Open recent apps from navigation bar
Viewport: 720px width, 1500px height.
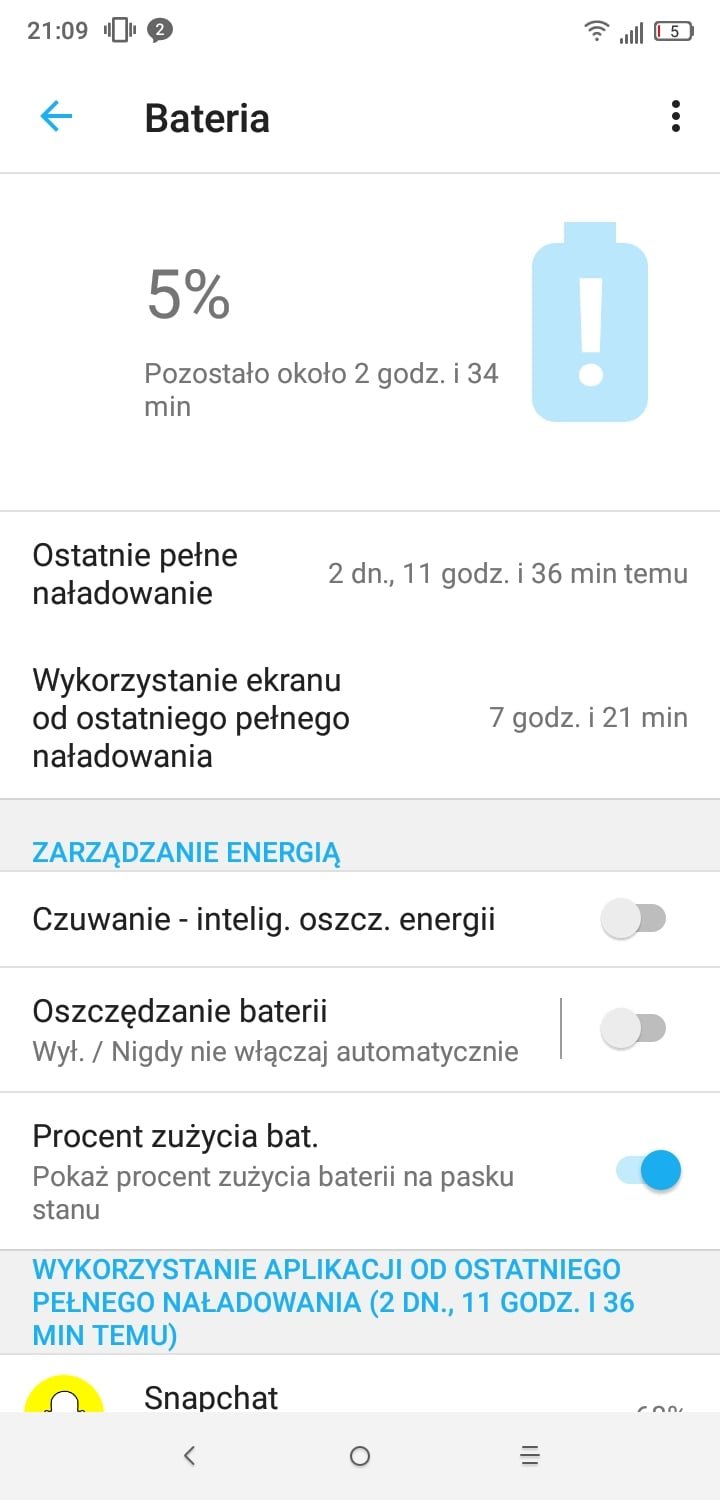[531, 1456]
